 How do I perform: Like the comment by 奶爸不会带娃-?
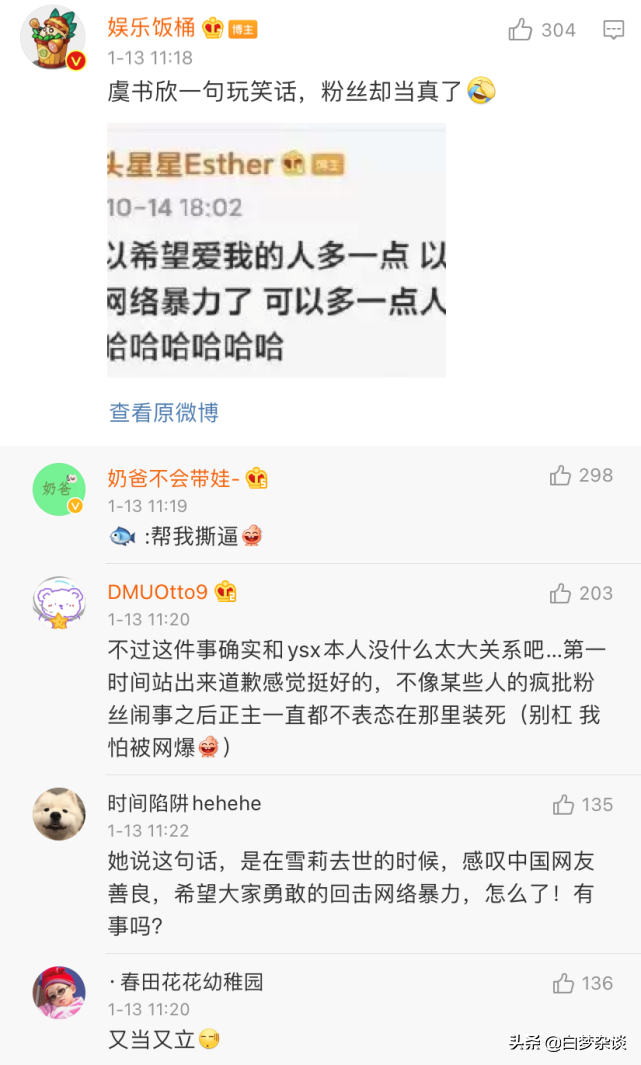561,476
